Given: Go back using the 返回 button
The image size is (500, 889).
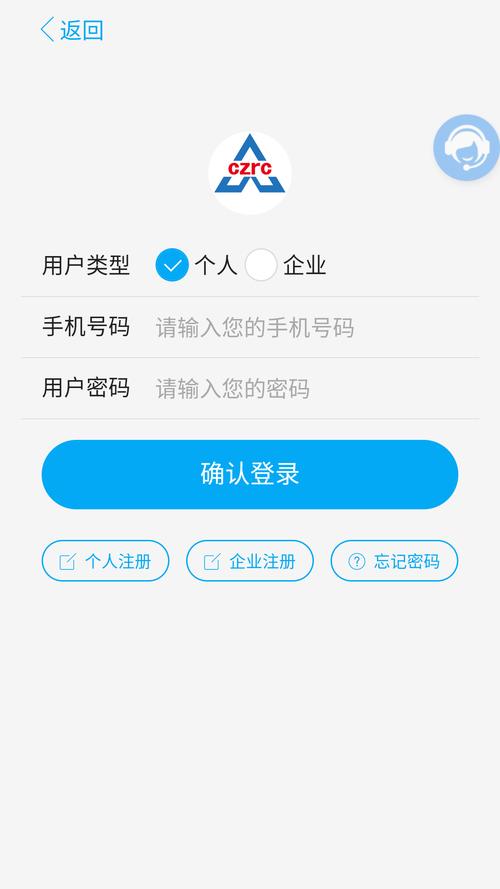Looking at the screenshot, I should point(71,29).
